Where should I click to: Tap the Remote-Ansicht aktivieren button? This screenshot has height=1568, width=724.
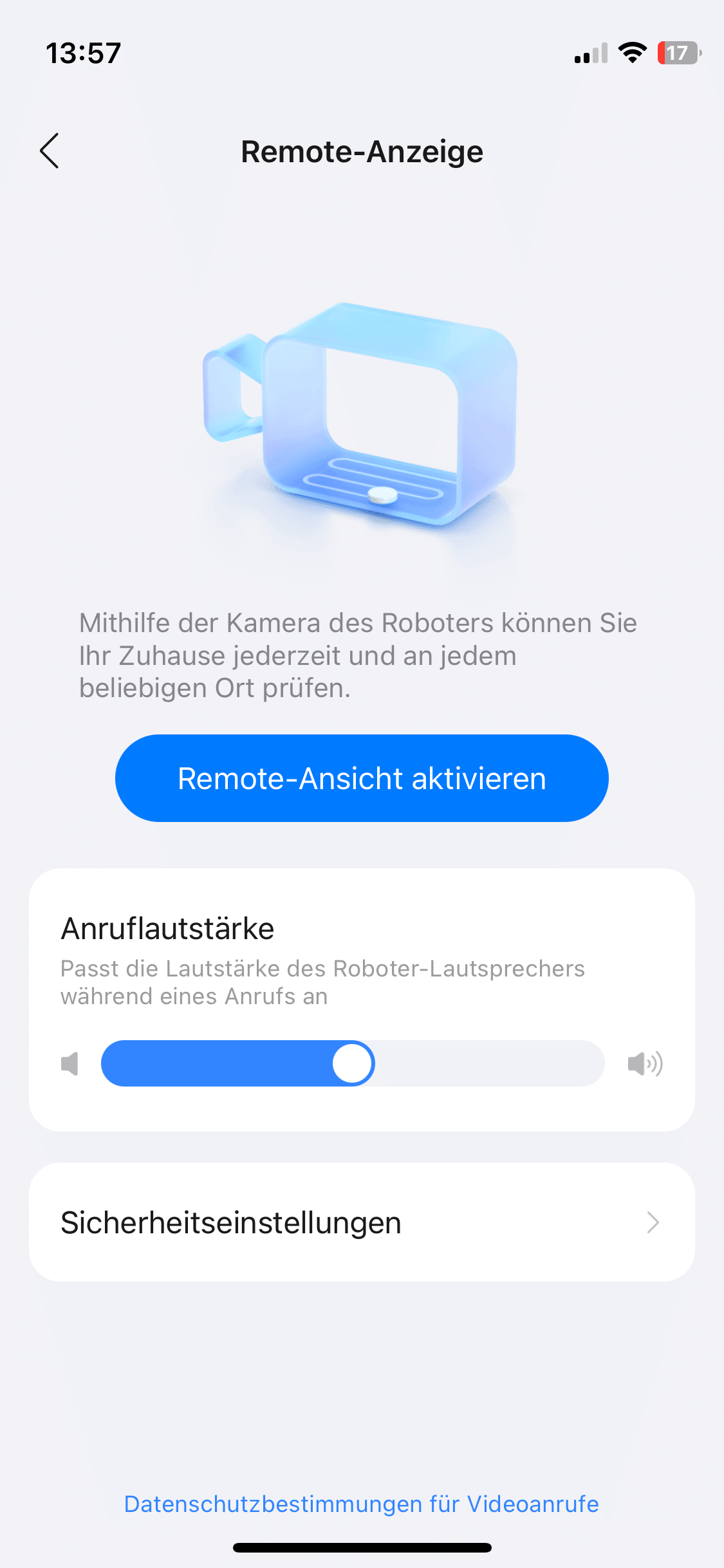(362, 778)
